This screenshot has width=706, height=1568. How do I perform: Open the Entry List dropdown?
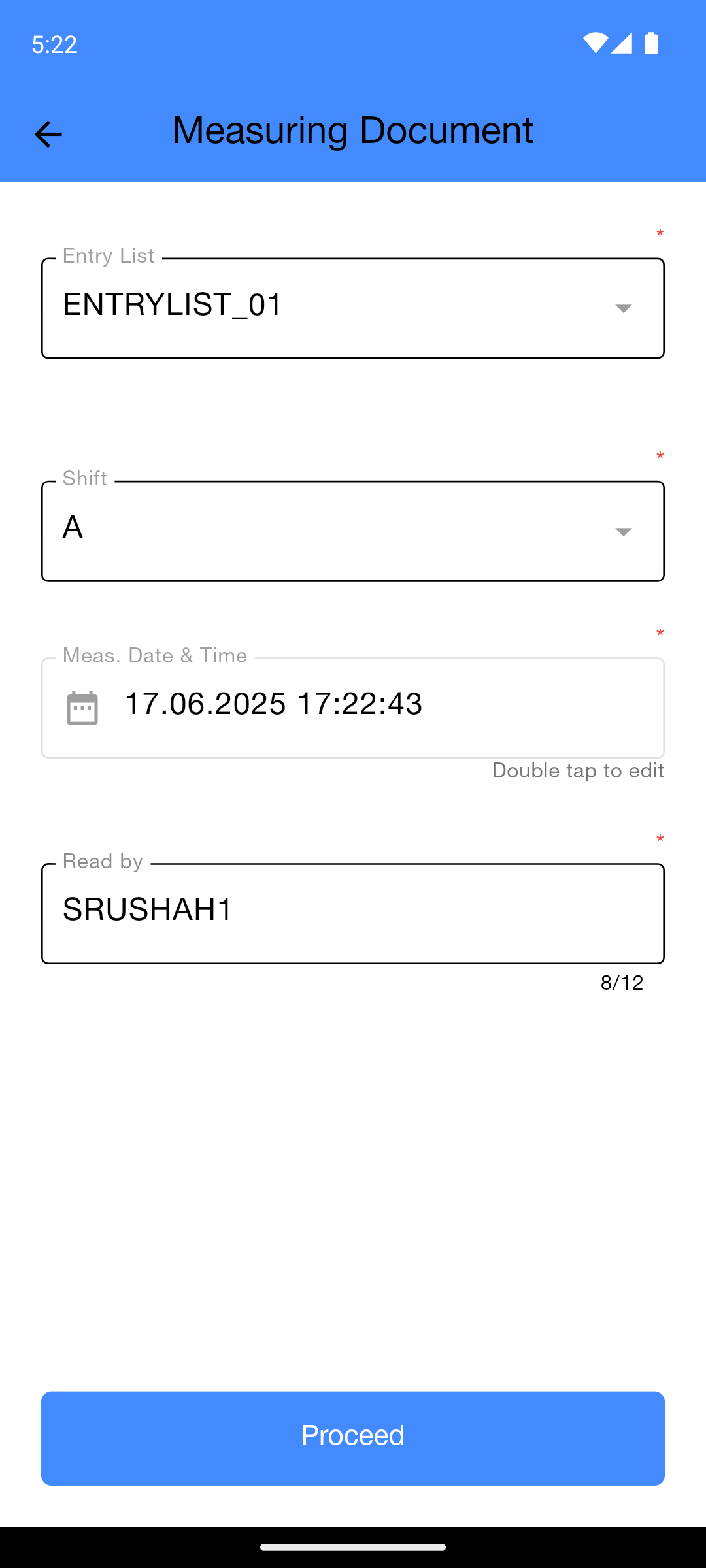353,308
